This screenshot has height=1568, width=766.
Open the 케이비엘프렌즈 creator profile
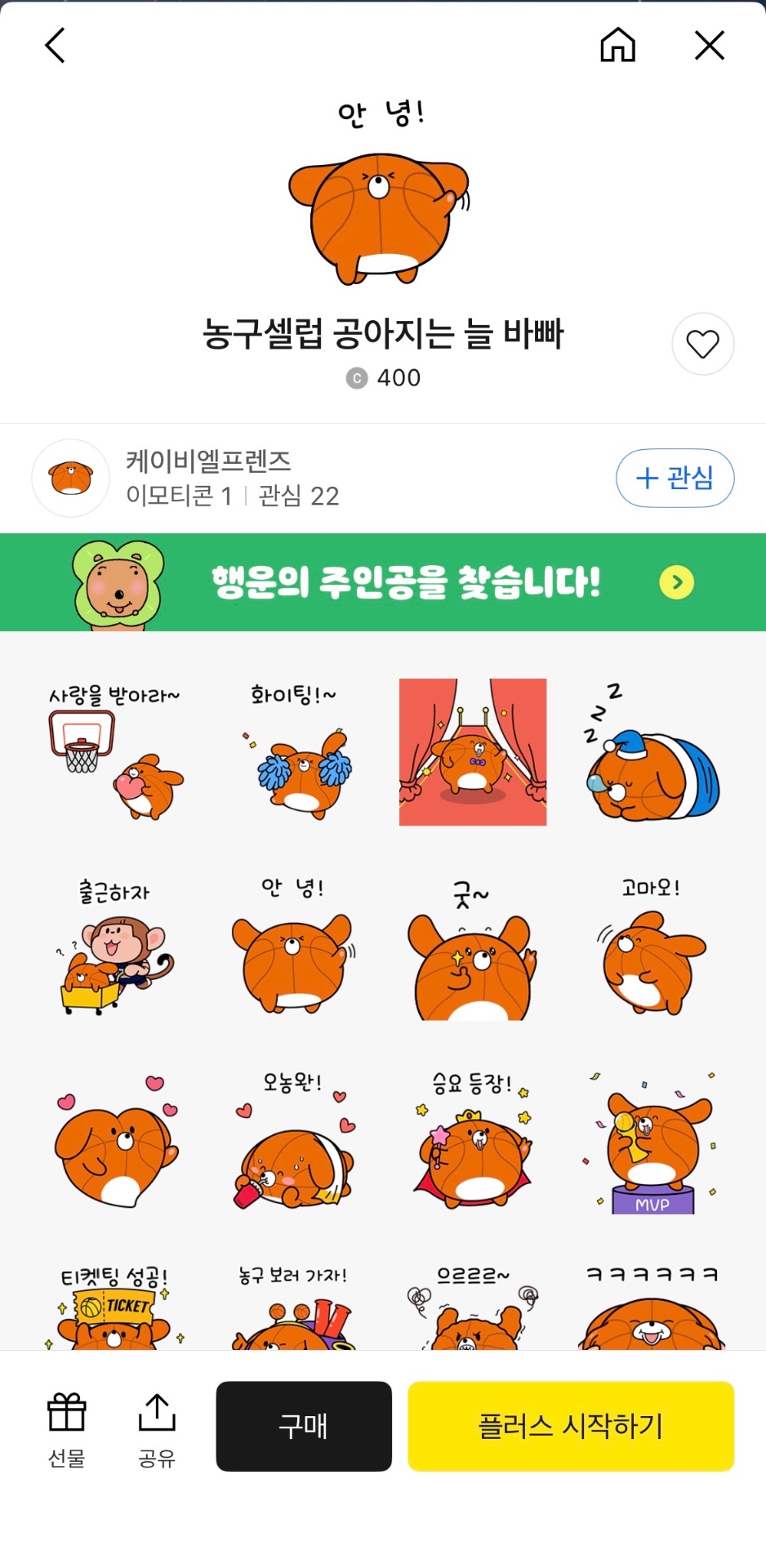(x=208, y=478)
